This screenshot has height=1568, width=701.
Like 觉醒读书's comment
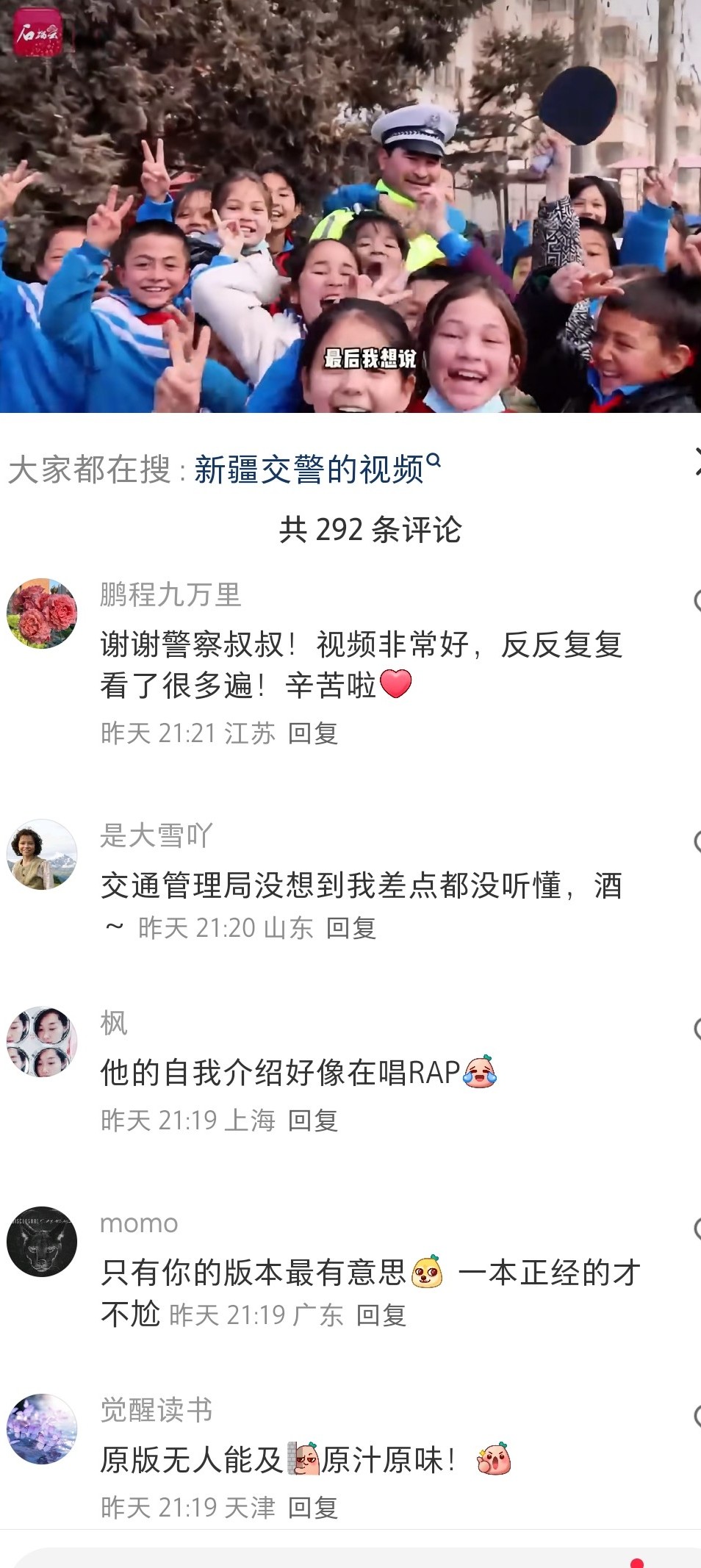click(696, 1417)
